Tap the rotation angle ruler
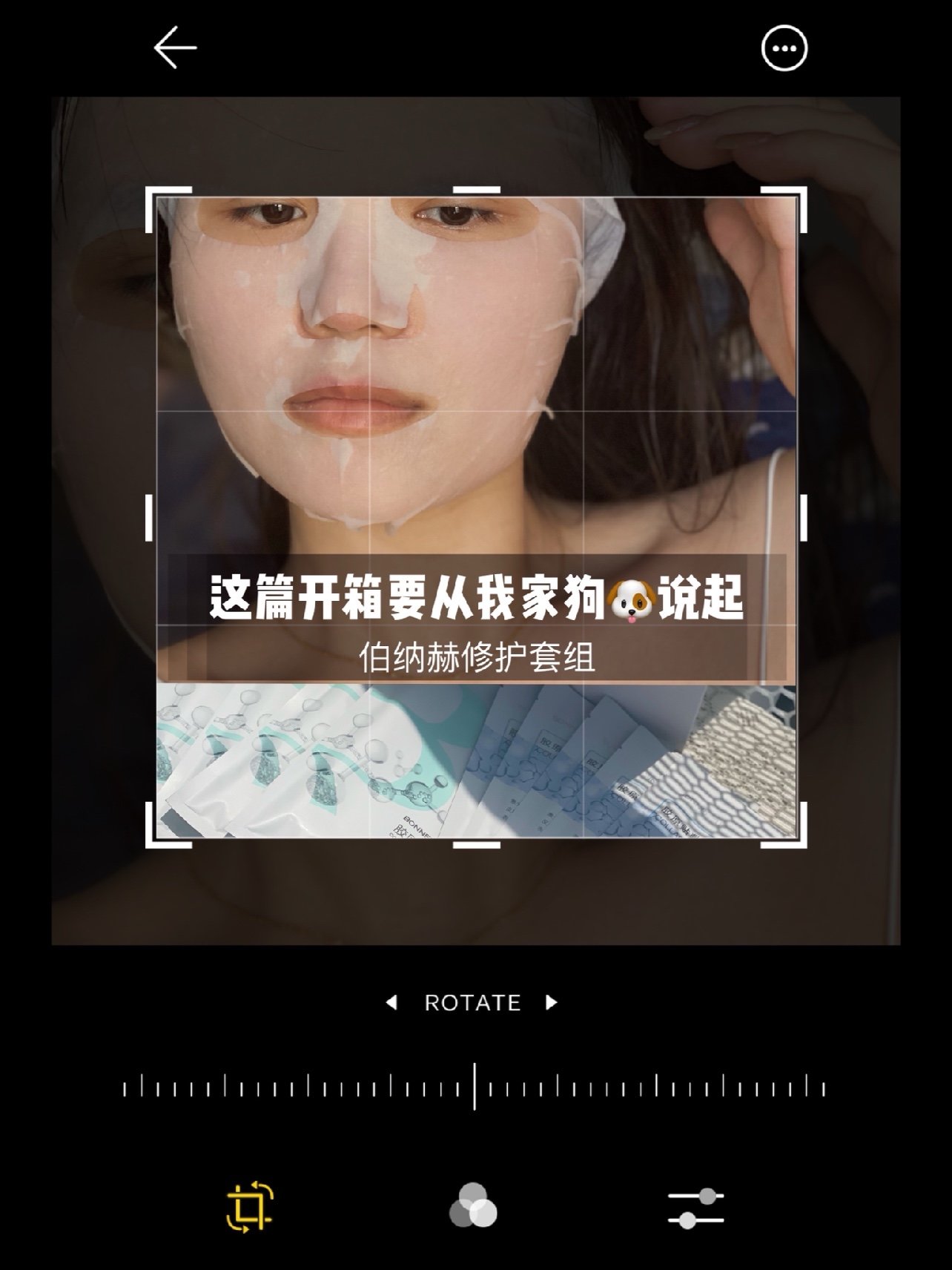 [475, 1088]
